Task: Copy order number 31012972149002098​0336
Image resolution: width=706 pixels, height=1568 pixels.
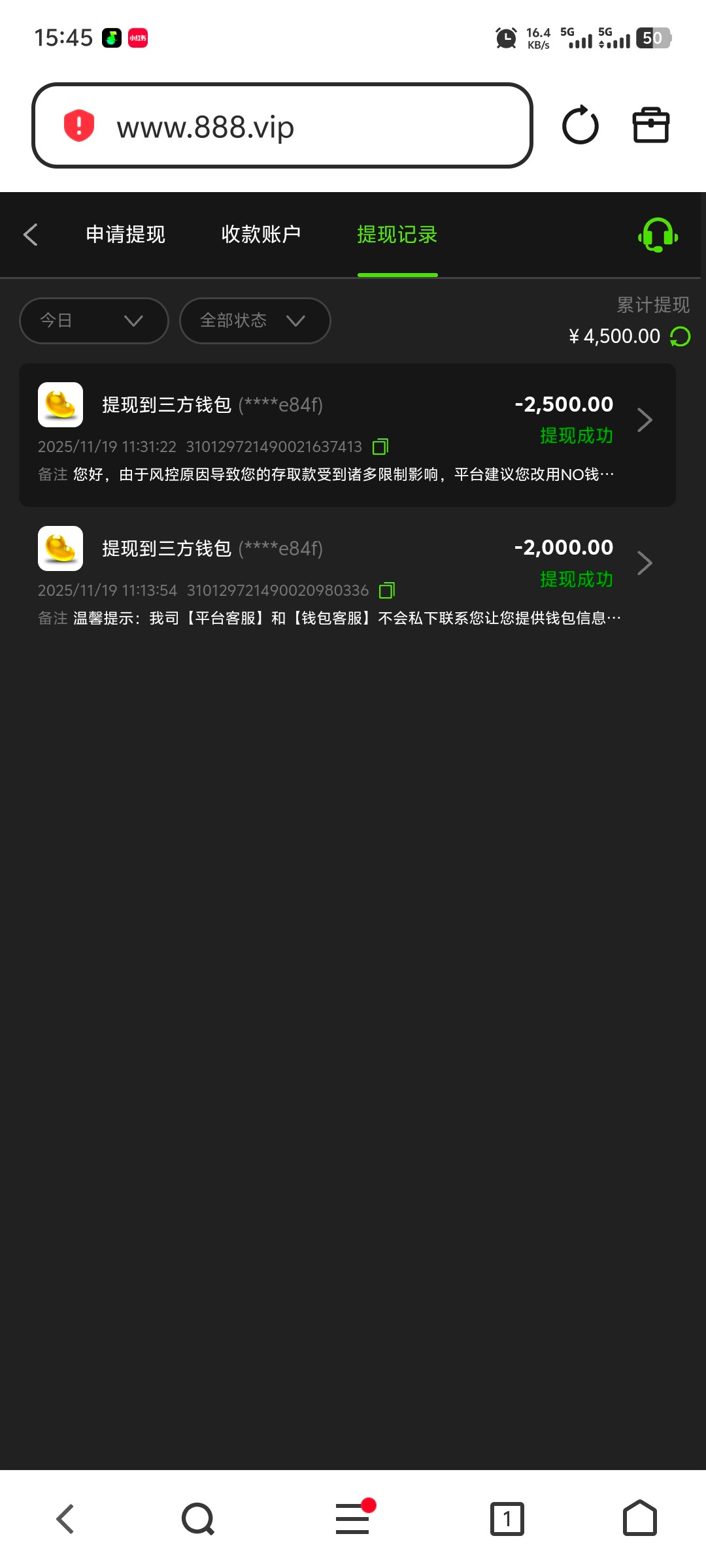Action: [x=387, y=591]
